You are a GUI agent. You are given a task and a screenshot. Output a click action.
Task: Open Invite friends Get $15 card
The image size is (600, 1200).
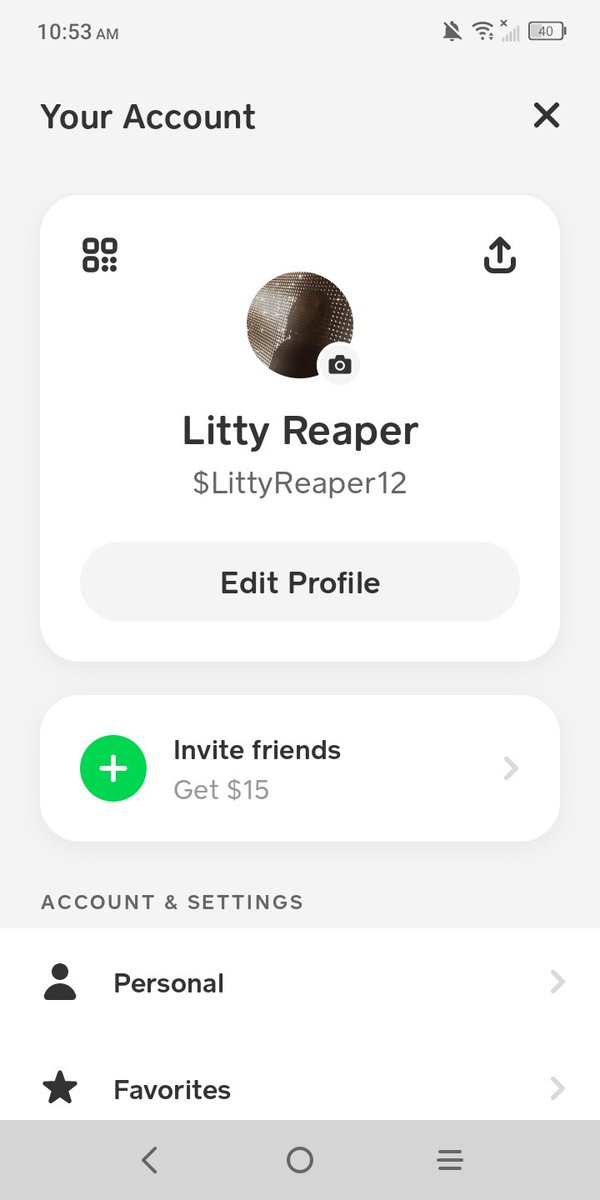point(300,768)
